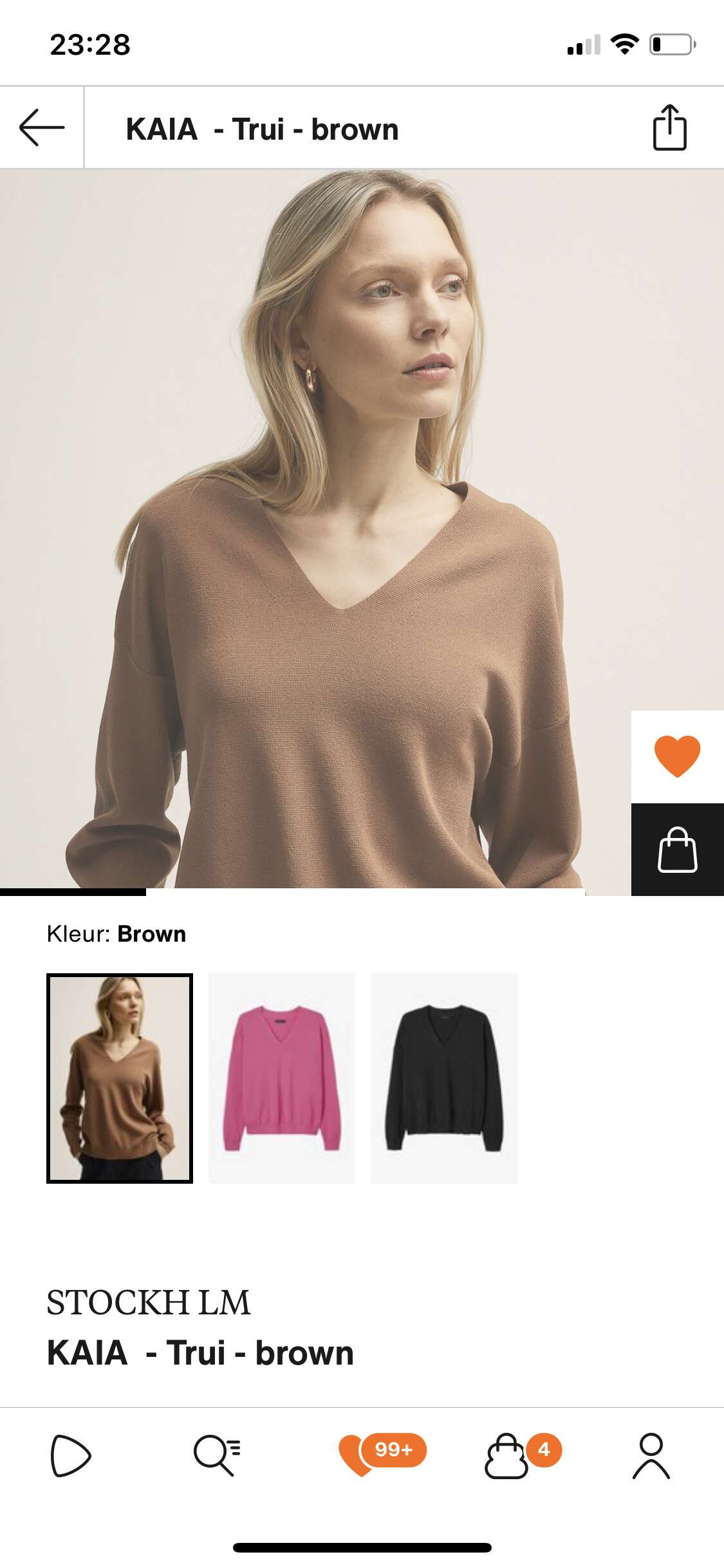
Task: Select the black colour variant
Action: 444,1078
